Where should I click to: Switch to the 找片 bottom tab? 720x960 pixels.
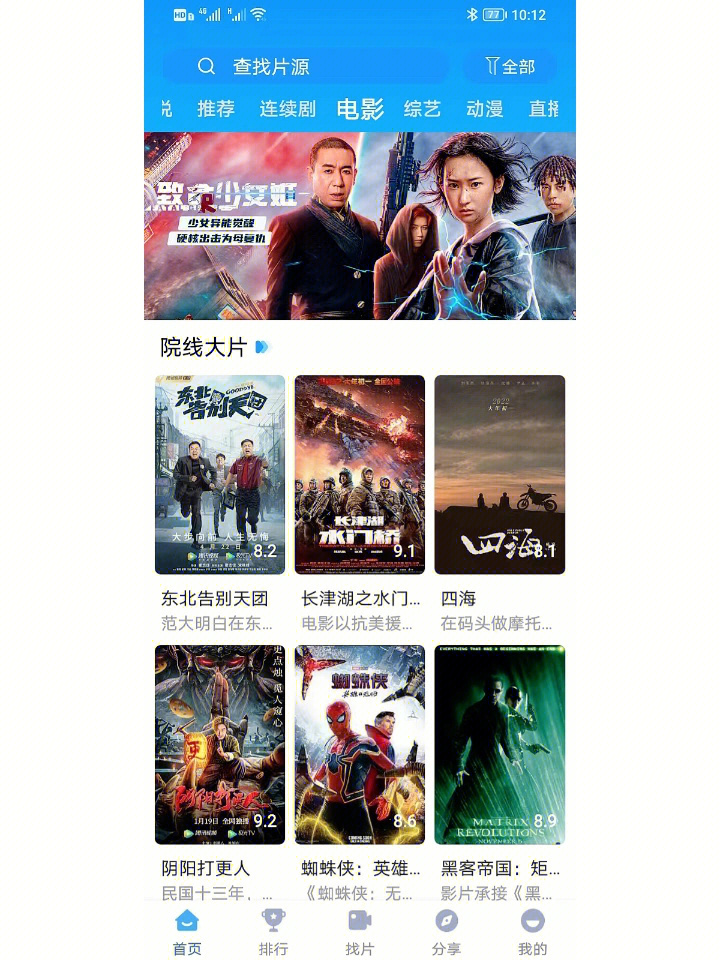click(x=360, y=932)
